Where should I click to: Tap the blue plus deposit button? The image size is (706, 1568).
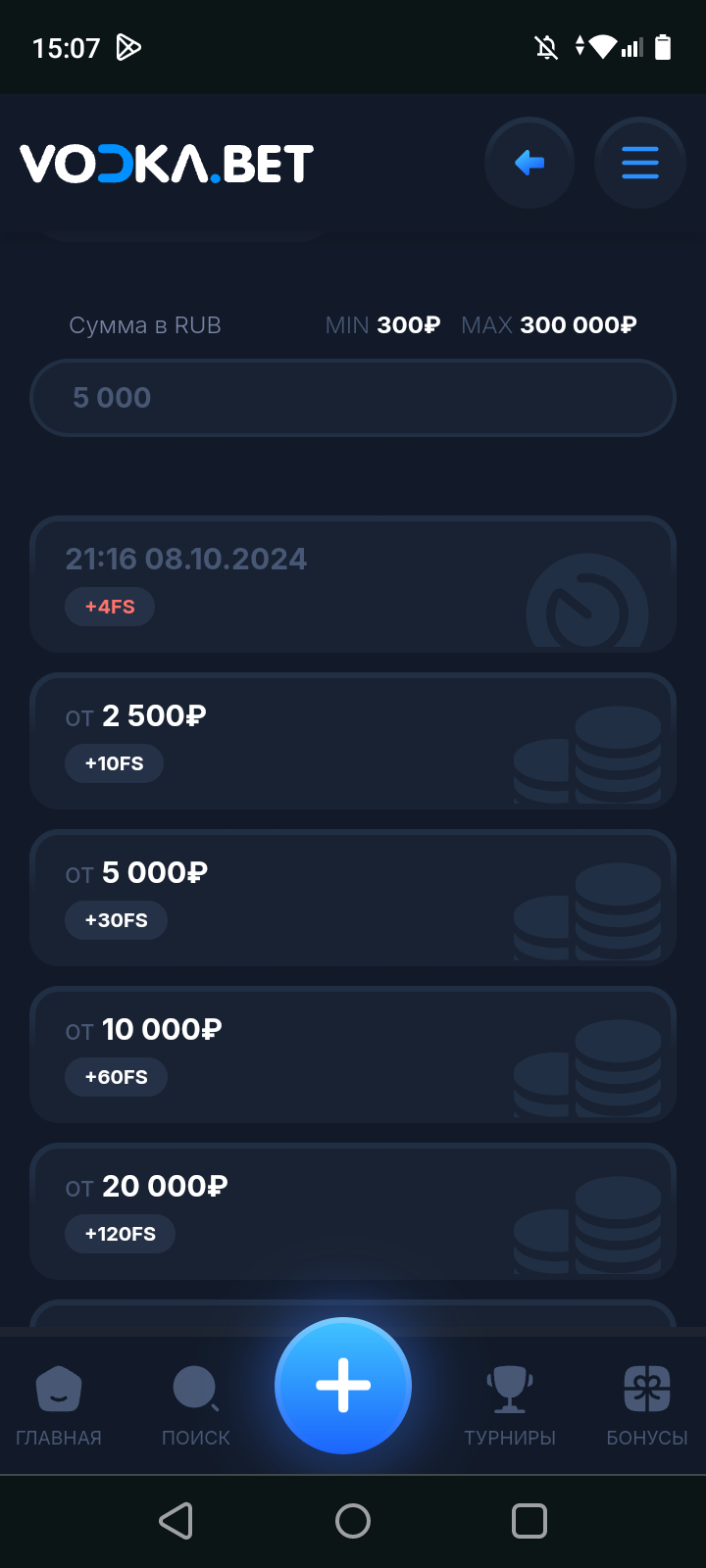point(343,1386)
